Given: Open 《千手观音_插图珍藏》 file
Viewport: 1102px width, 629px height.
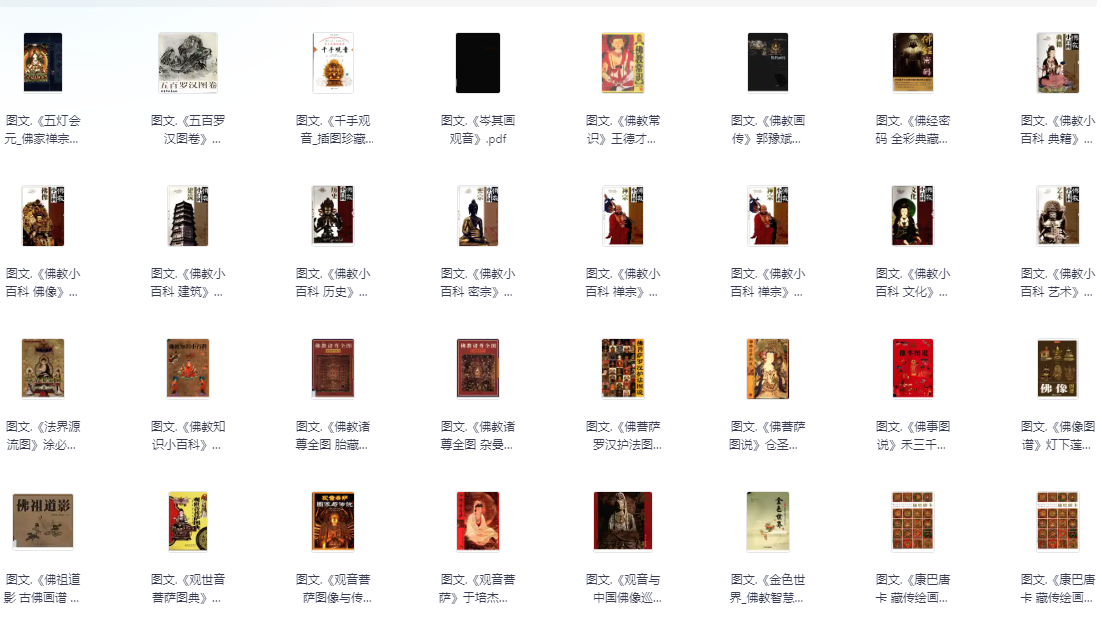Looking at the screenshot, I should [x=333, y=63].
